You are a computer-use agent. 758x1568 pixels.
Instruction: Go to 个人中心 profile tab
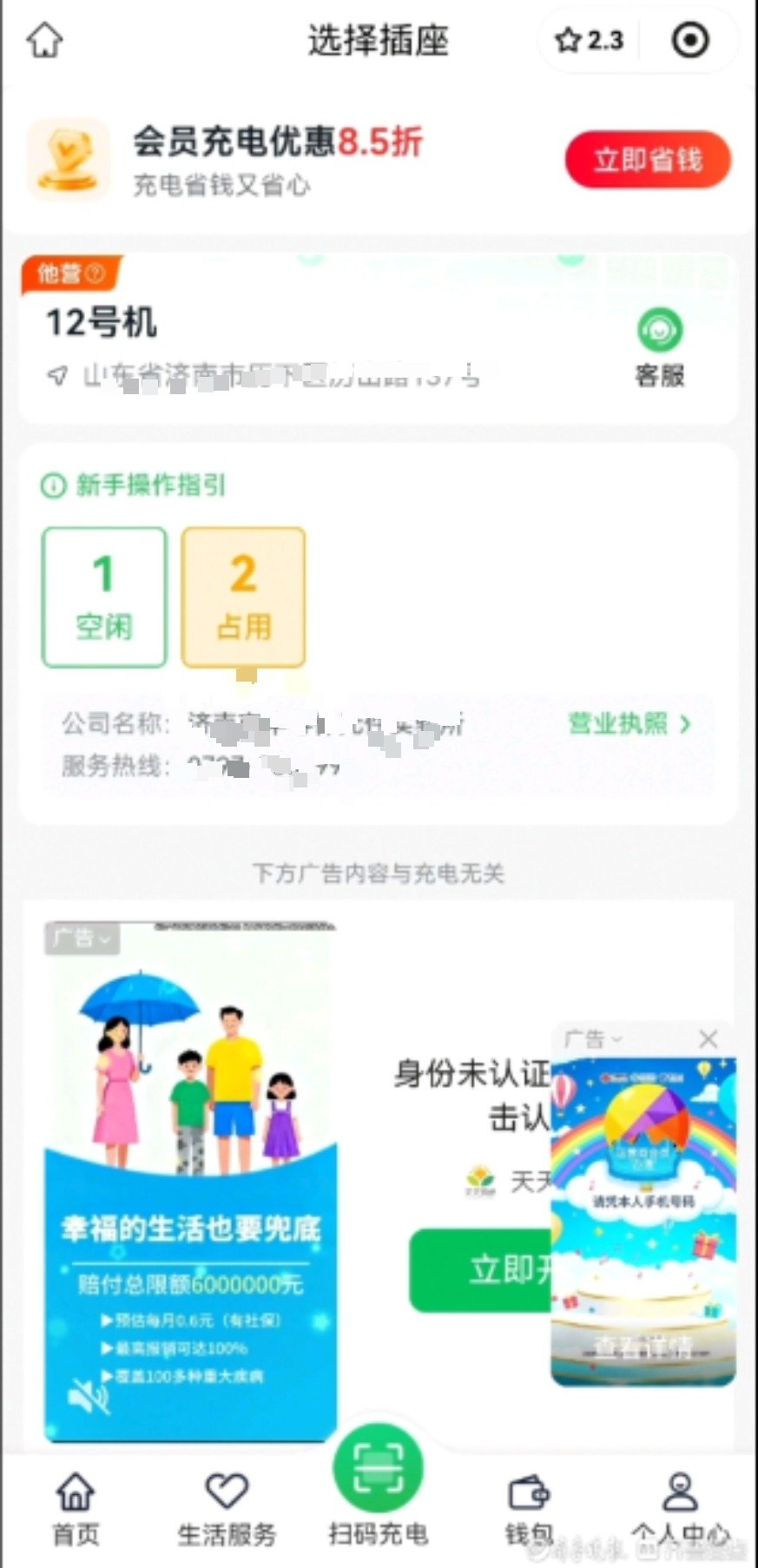[x=680, y=1509]
